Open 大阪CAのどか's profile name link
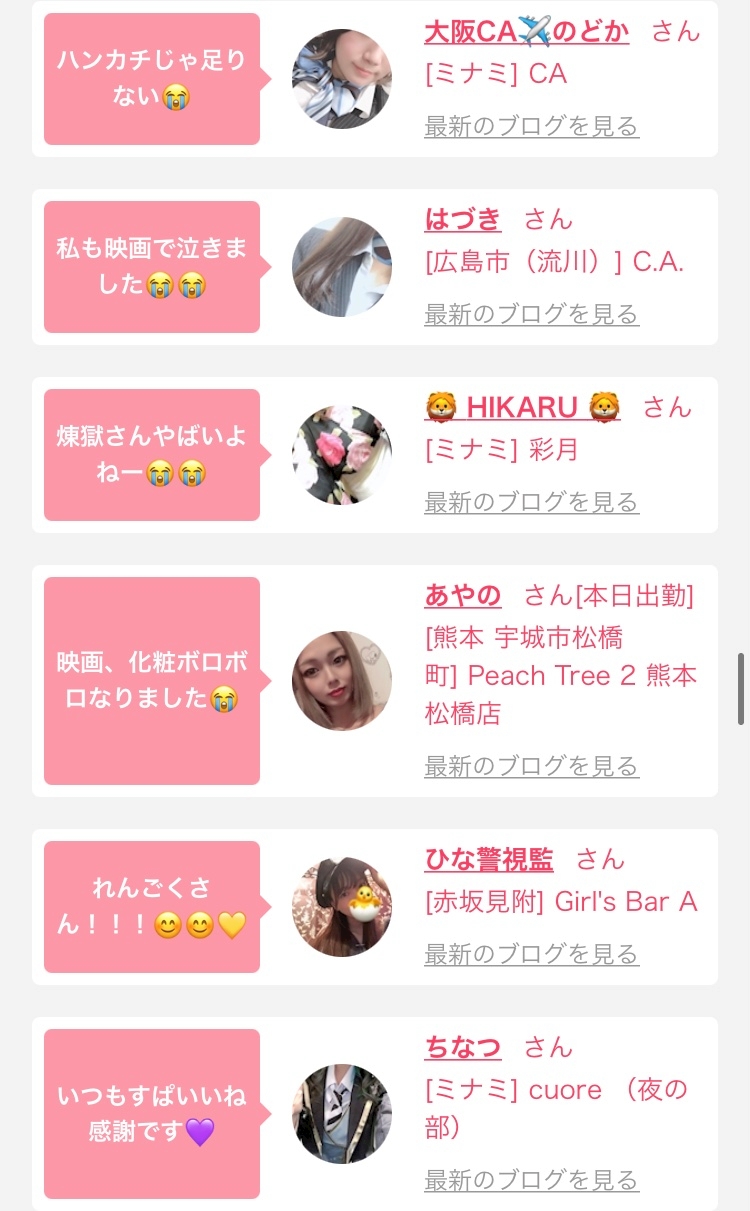750x1211 pixels. point(527,32)
